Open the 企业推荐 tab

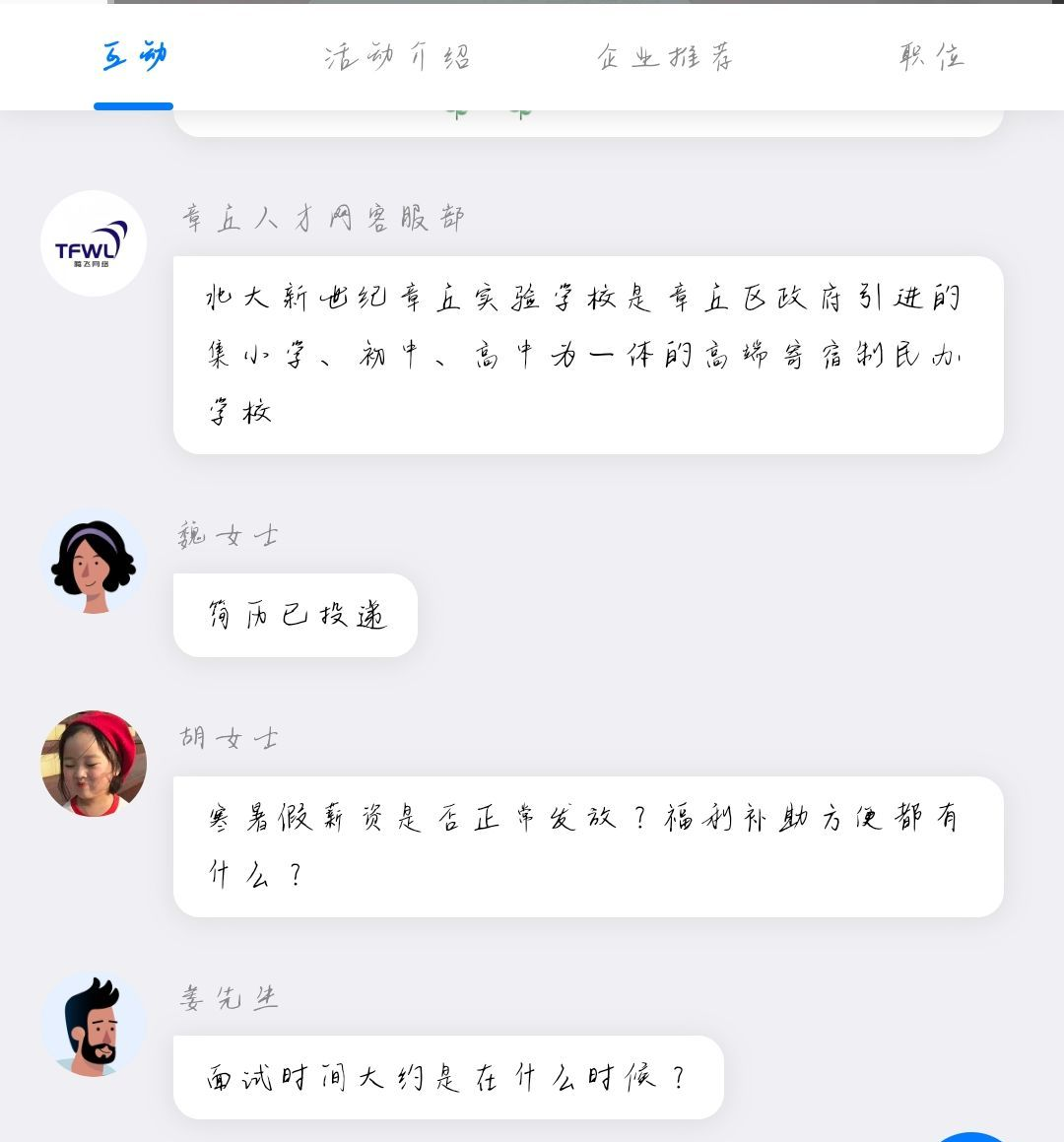coord(665,57)
